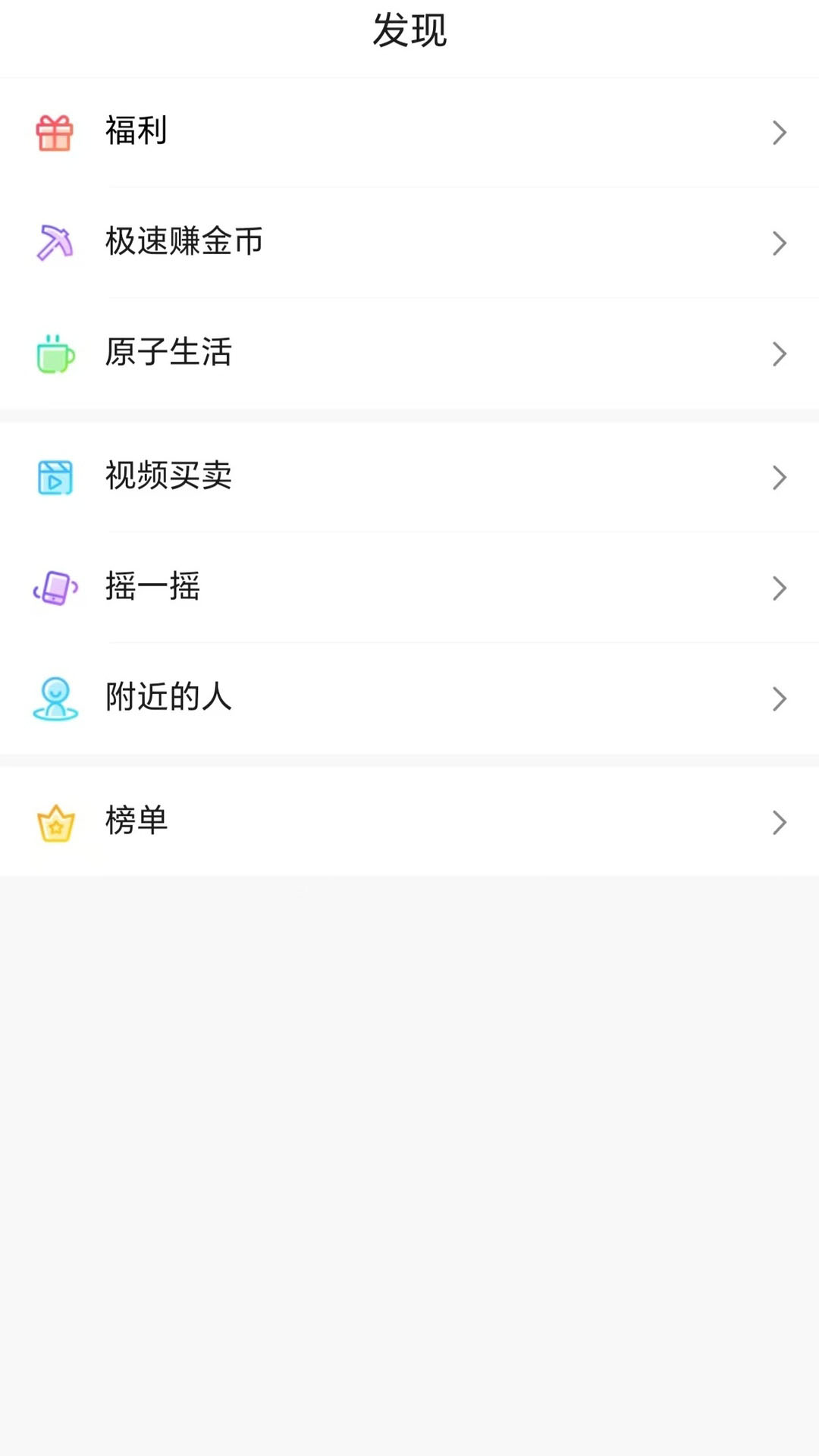Select the gift icon beside 福利
This screenshot has height=1456, width=819.
[53, 132]
